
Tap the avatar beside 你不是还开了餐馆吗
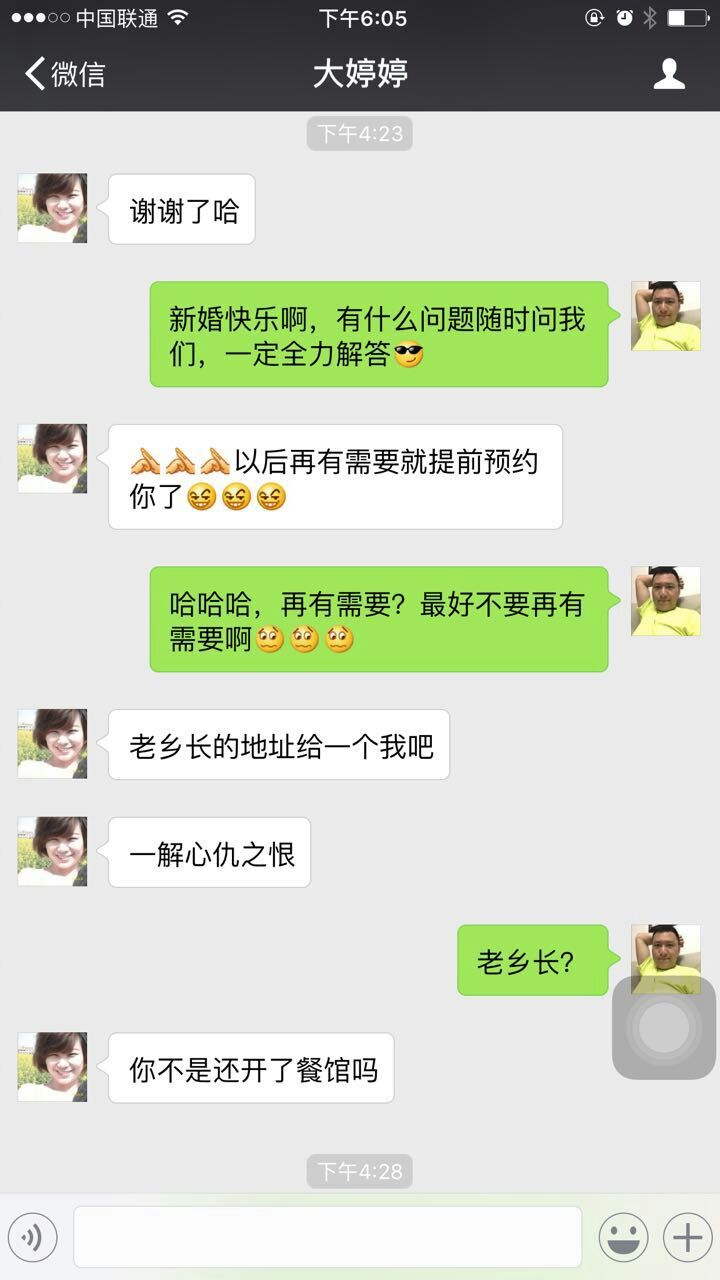tap(52, 1067)
